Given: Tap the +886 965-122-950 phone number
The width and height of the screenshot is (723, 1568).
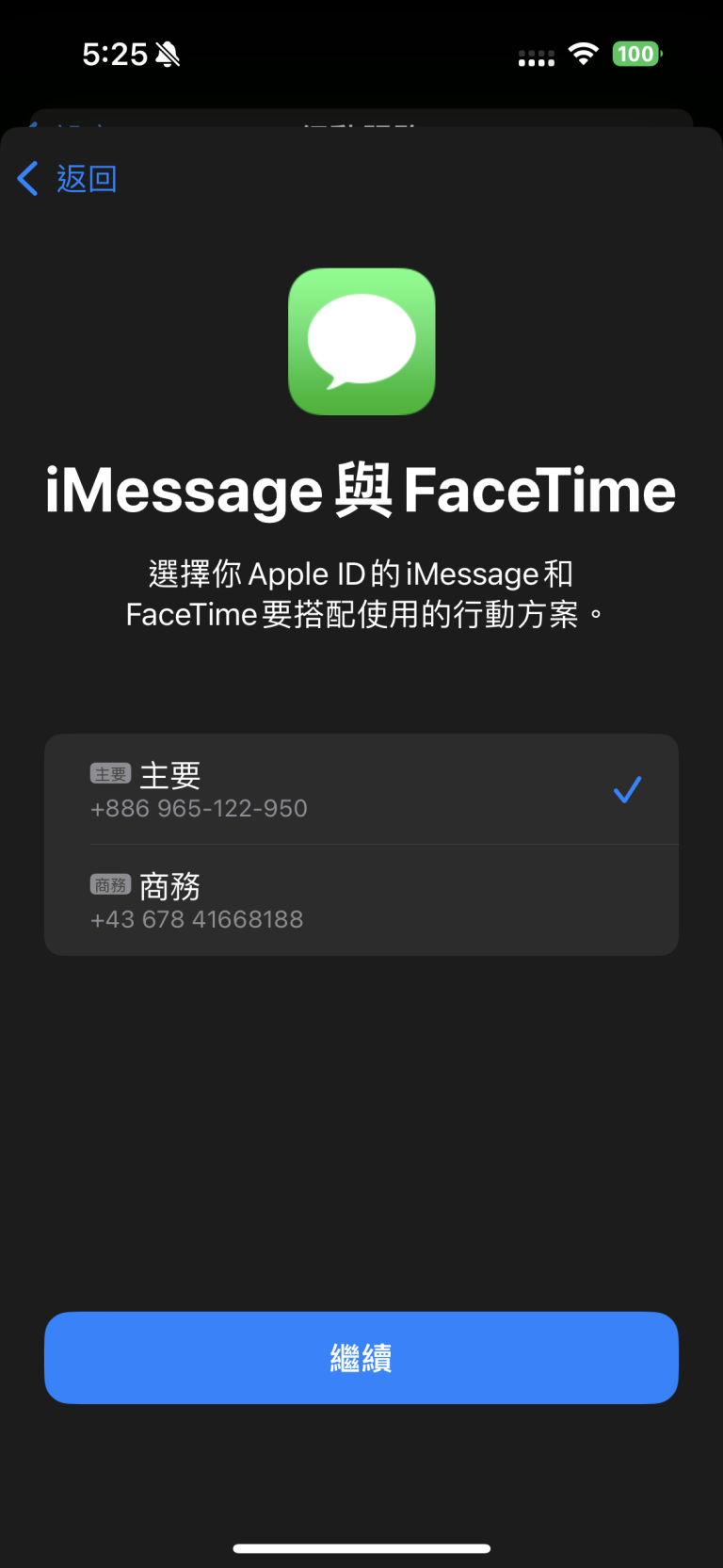Looking at the screenshot, I should 199,808.
